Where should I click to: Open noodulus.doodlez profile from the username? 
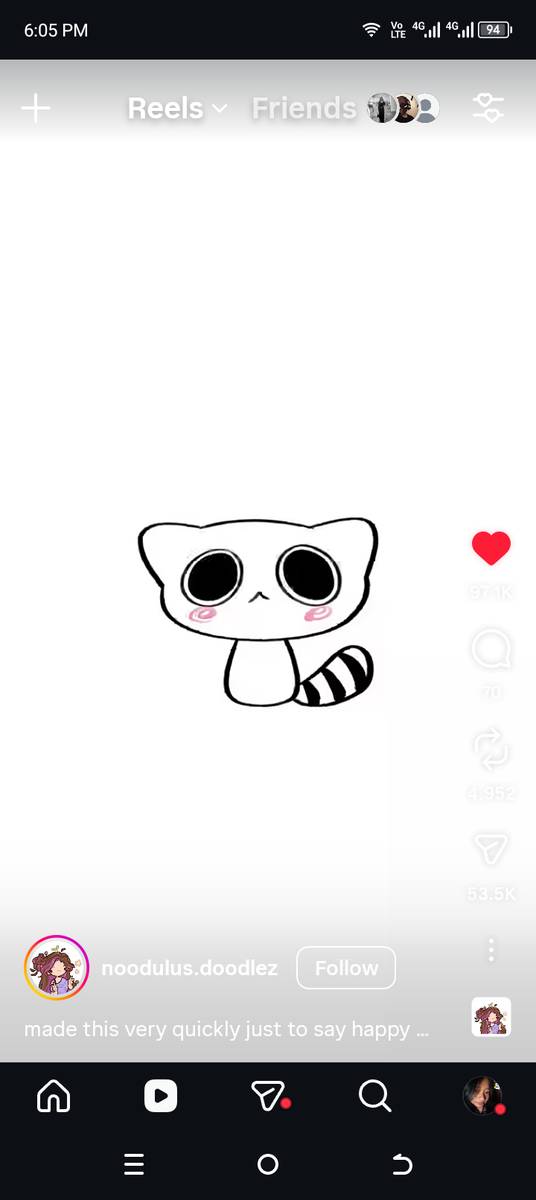click(190, 968)
